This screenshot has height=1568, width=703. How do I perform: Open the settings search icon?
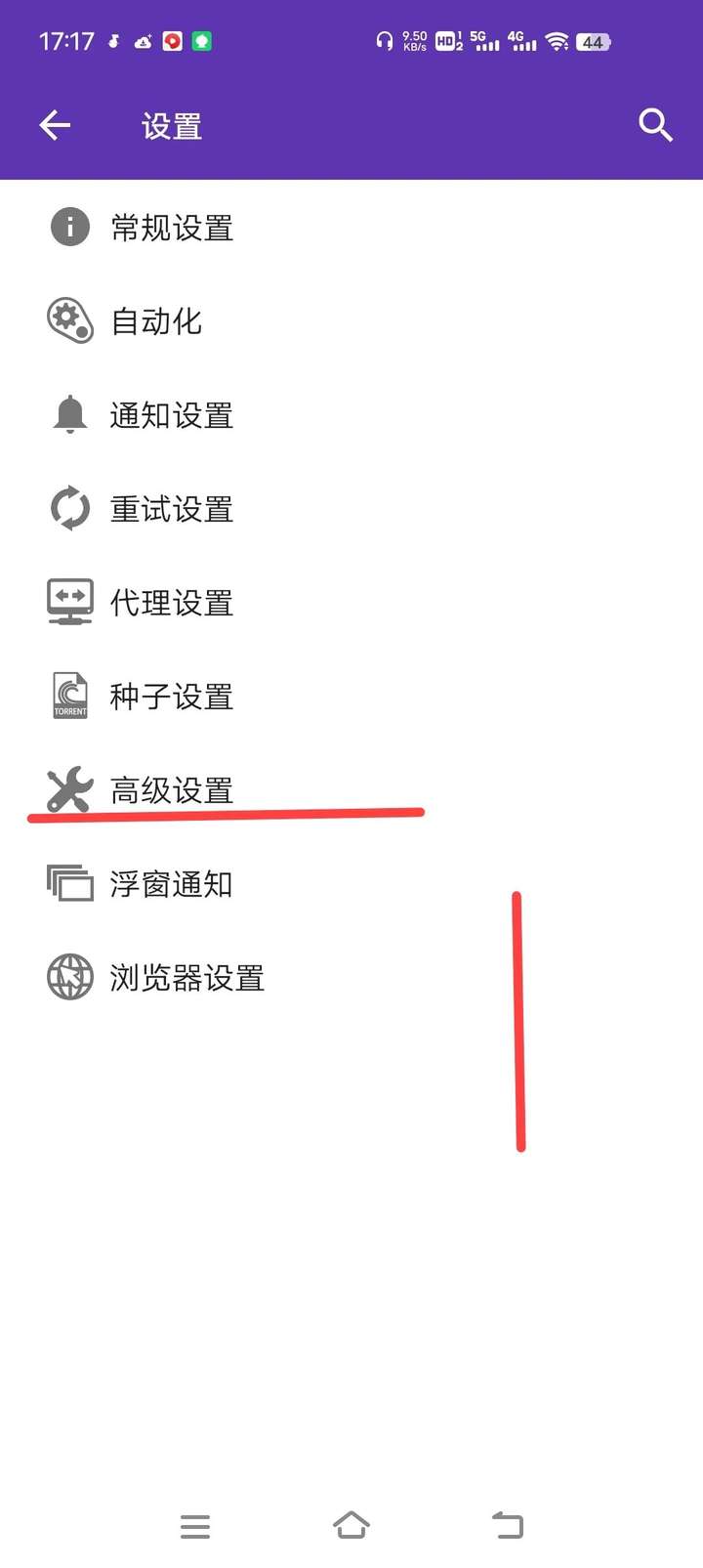click(655, 125)
